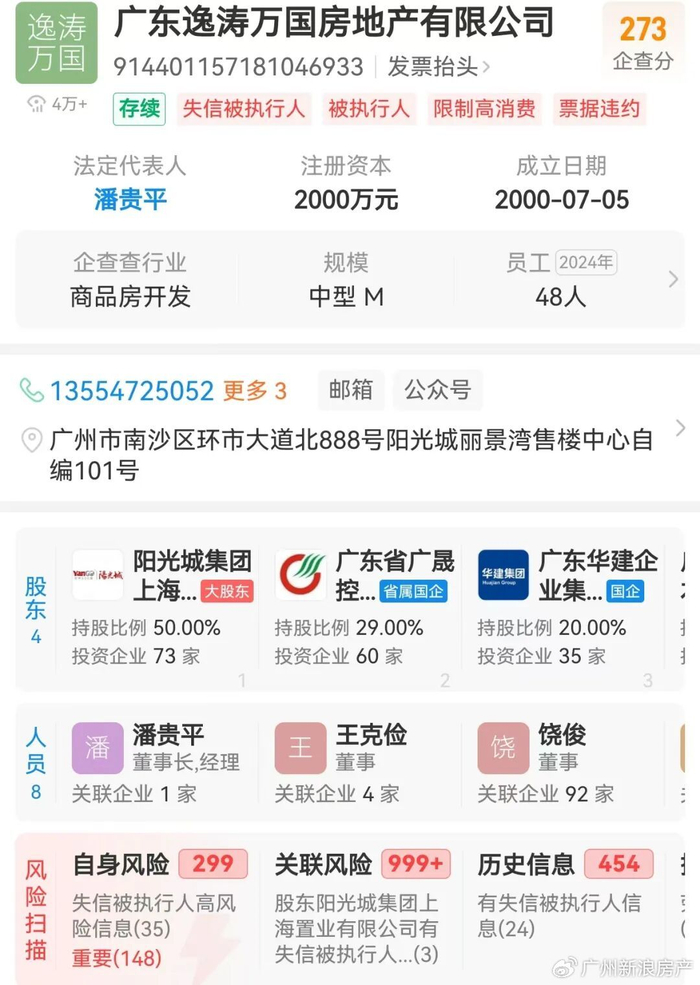The height and width of the screenshot is (985, 700).
Task: Open director 饶俊's card
Action: (566, 763)
